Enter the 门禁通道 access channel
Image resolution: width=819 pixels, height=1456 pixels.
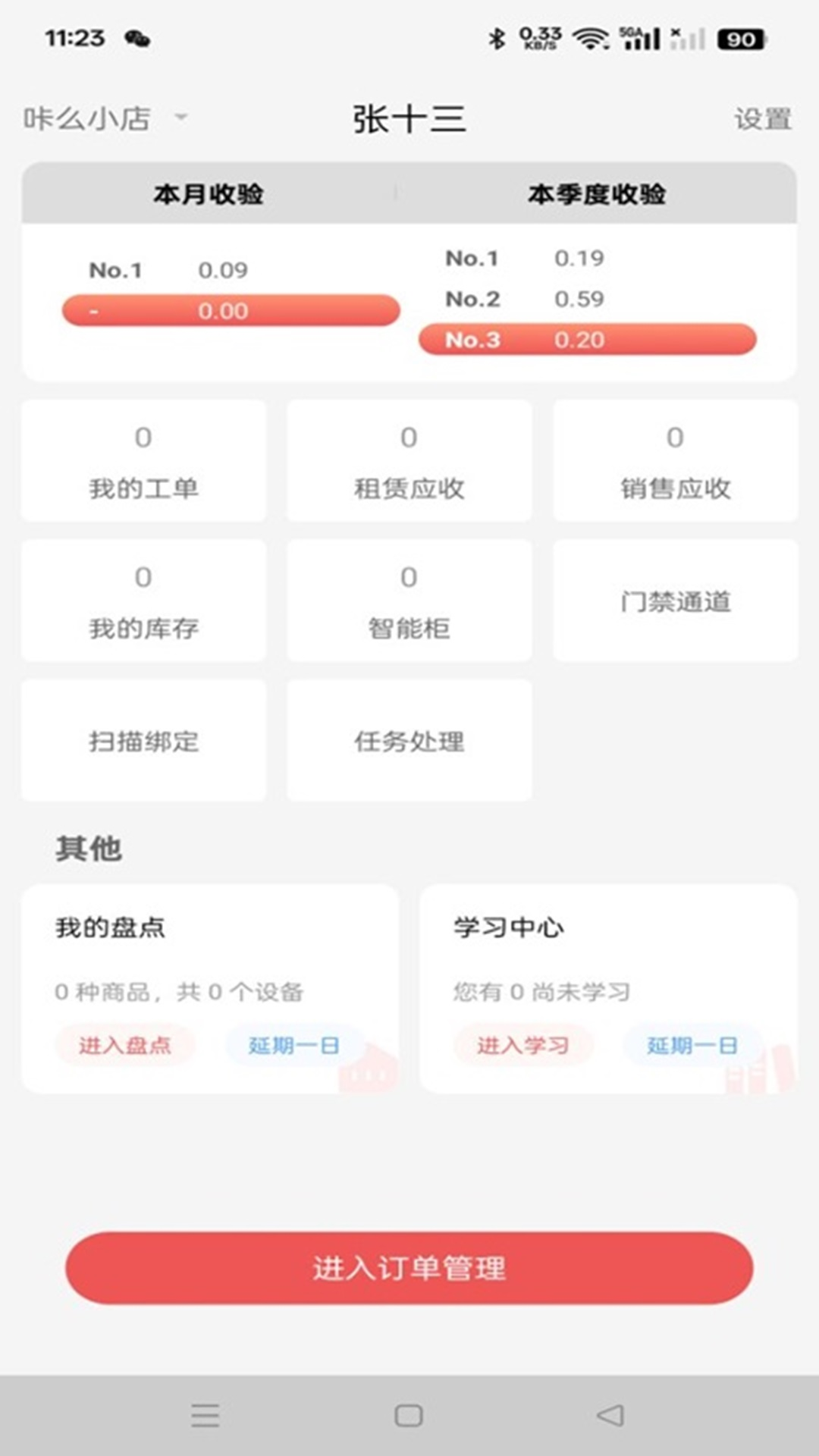coord(675,600)
